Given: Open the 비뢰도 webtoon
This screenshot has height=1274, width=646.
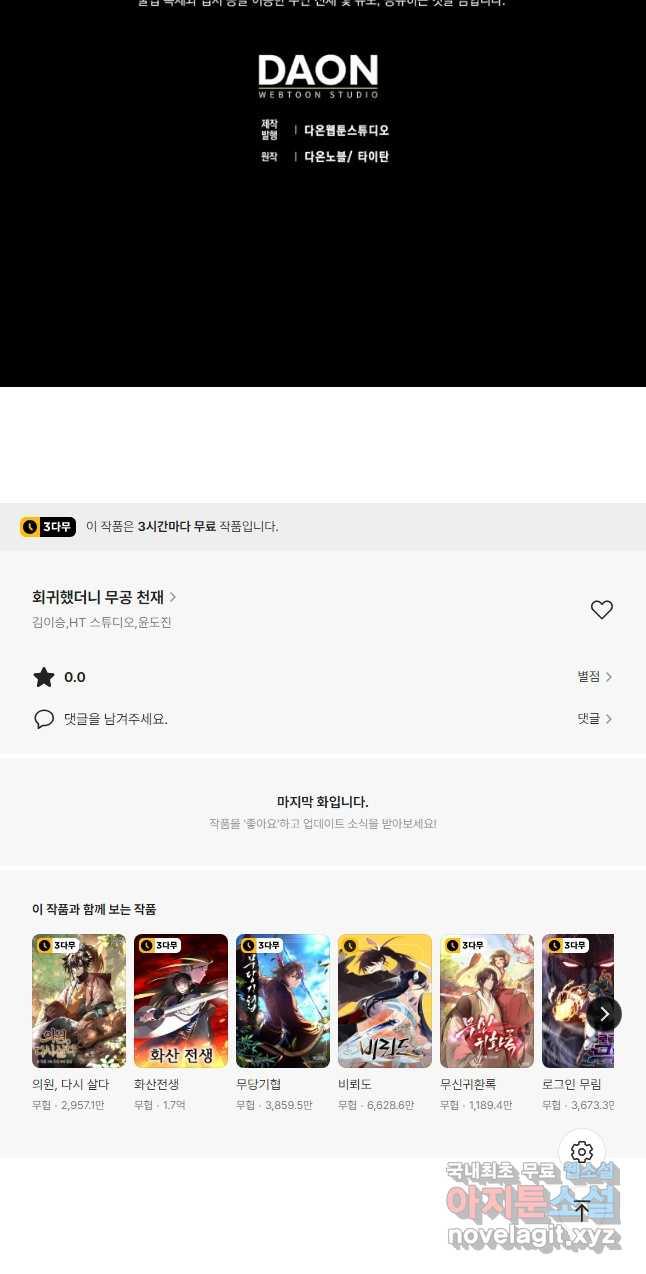Looking at the screenshot, I should (385, 1001).
